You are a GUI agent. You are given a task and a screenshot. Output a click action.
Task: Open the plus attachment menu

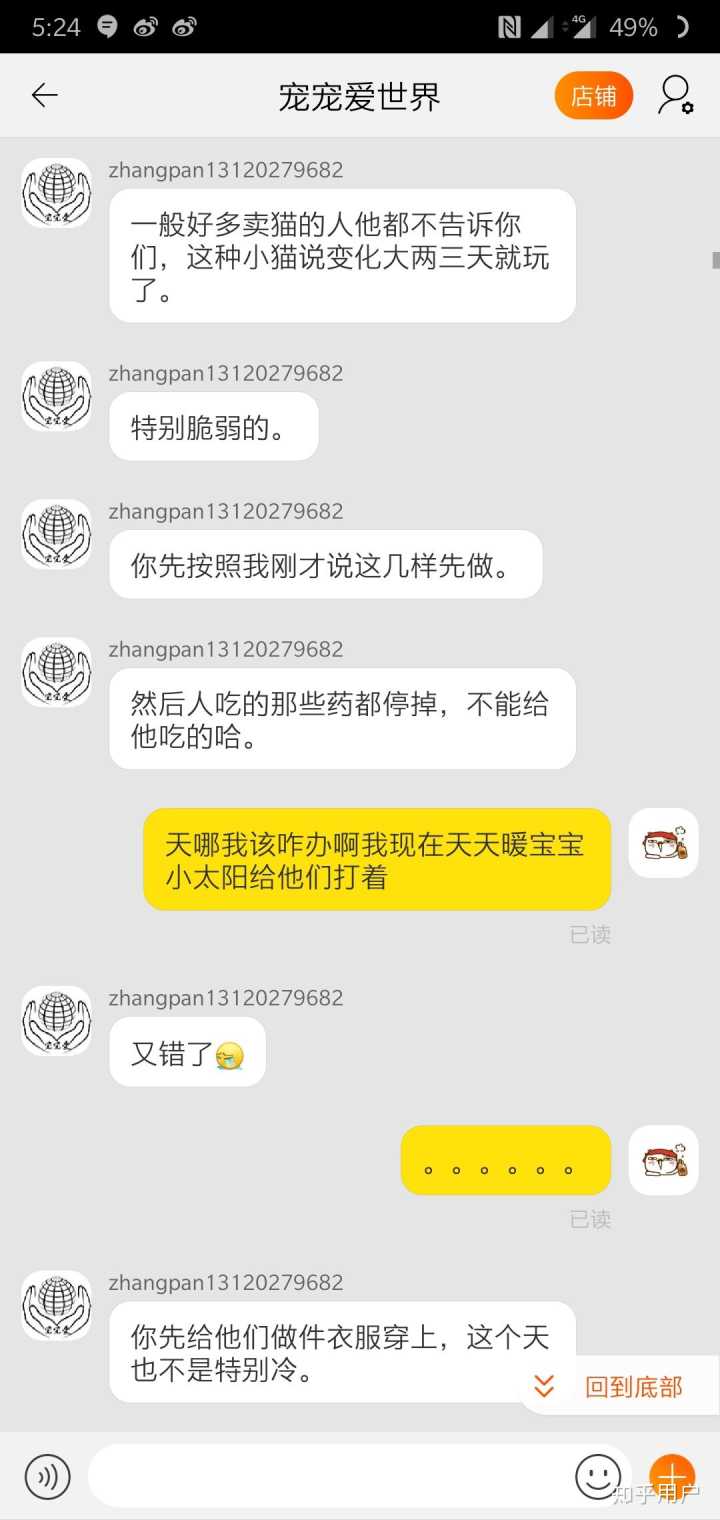(x=672, y=1476)
